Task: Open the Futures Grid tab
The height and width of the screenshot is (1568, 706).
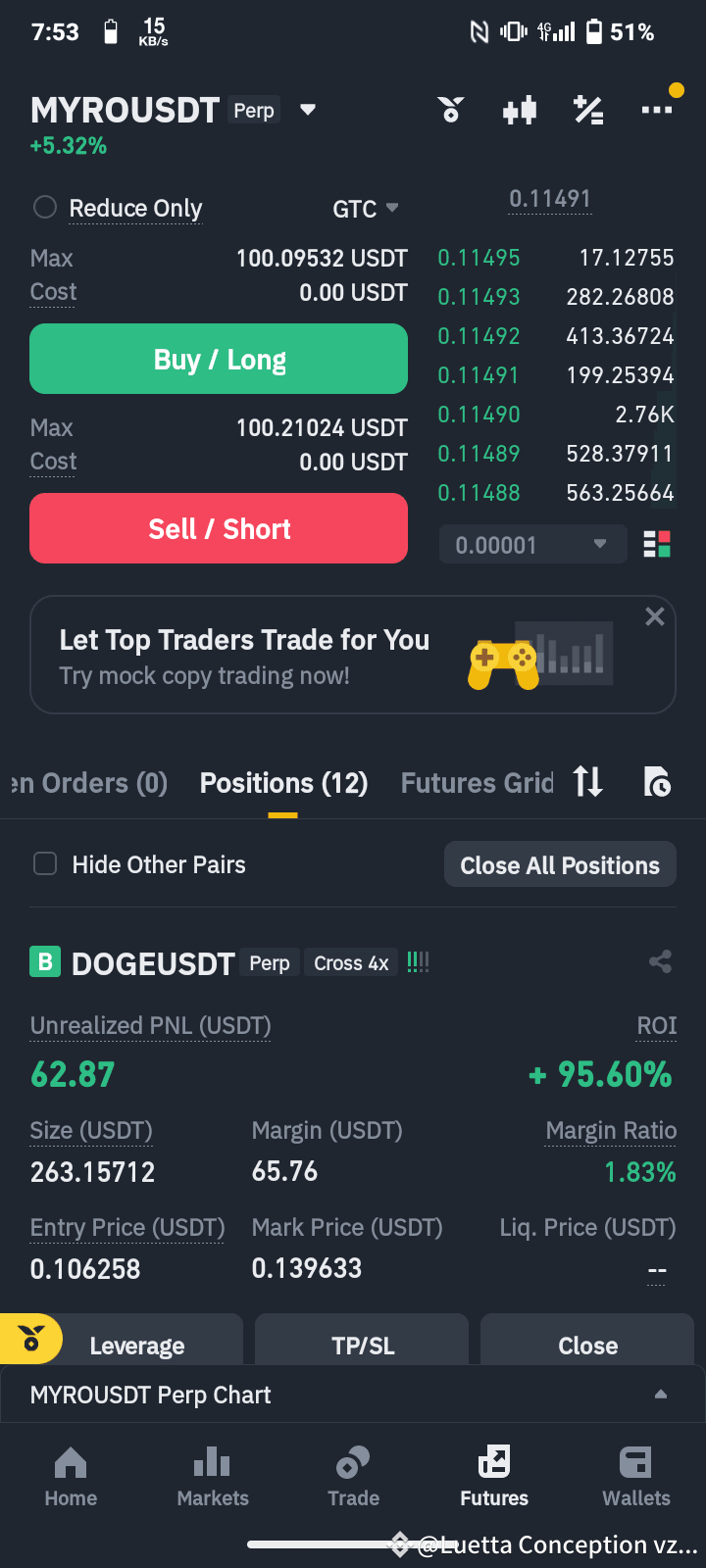Action: (477, 782)
